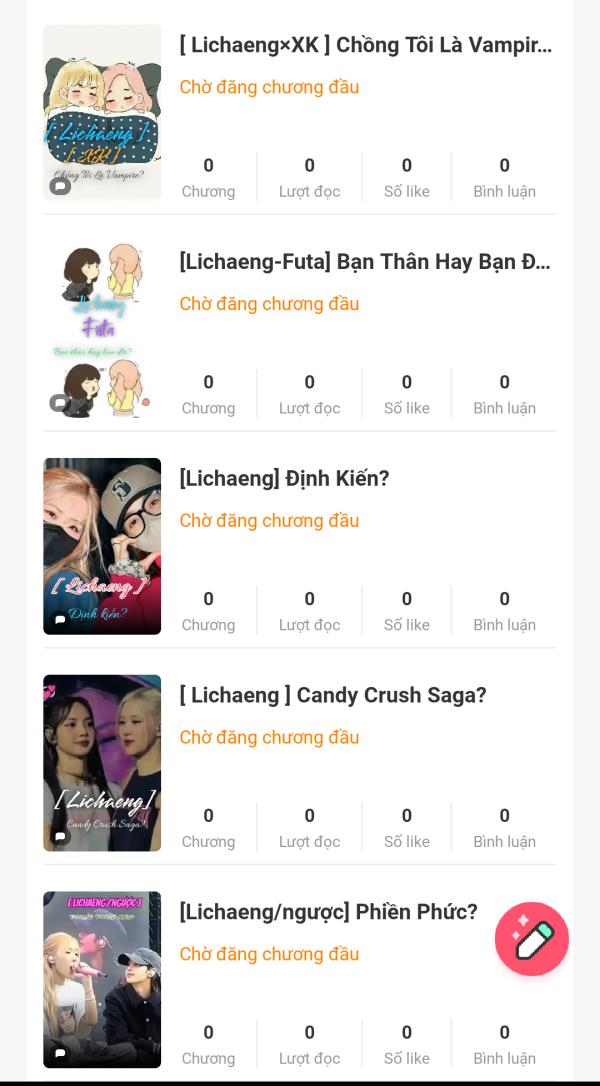This screenshot has width=600, height=1086.
Task: Open the story Candy Crush Saga?
Action: pos(333,695)
